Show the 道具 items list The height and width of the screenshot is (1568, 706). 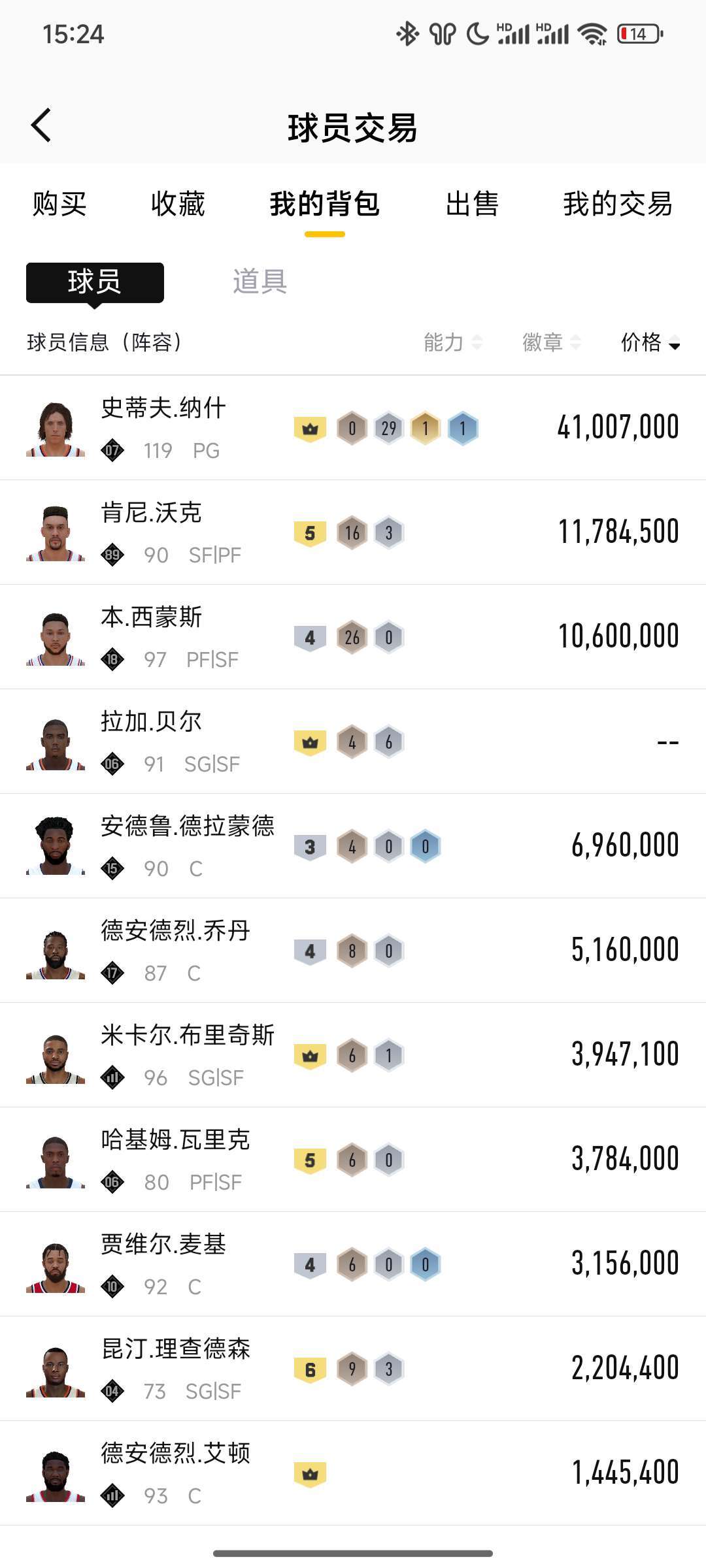pos(260,282)
